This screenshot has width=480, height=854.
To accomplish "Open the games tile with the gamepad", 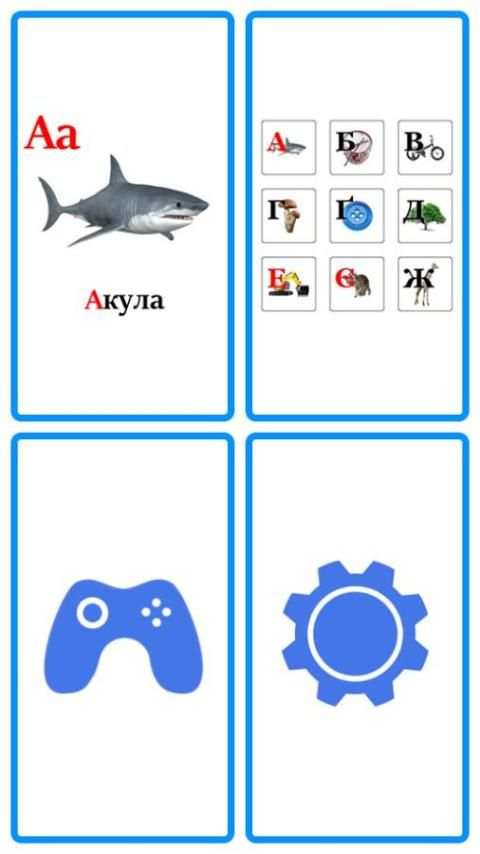I will click(123, 638).
